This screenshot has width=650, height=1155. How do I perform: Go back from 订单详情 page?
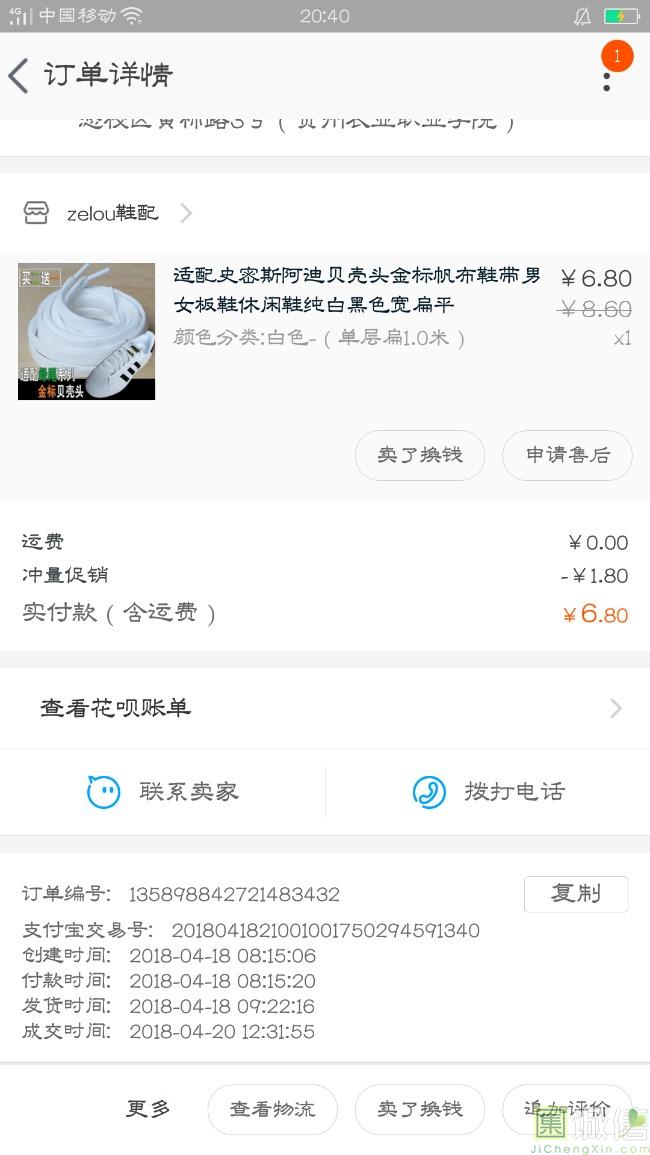pyautogui.click(x=19, y=76)
